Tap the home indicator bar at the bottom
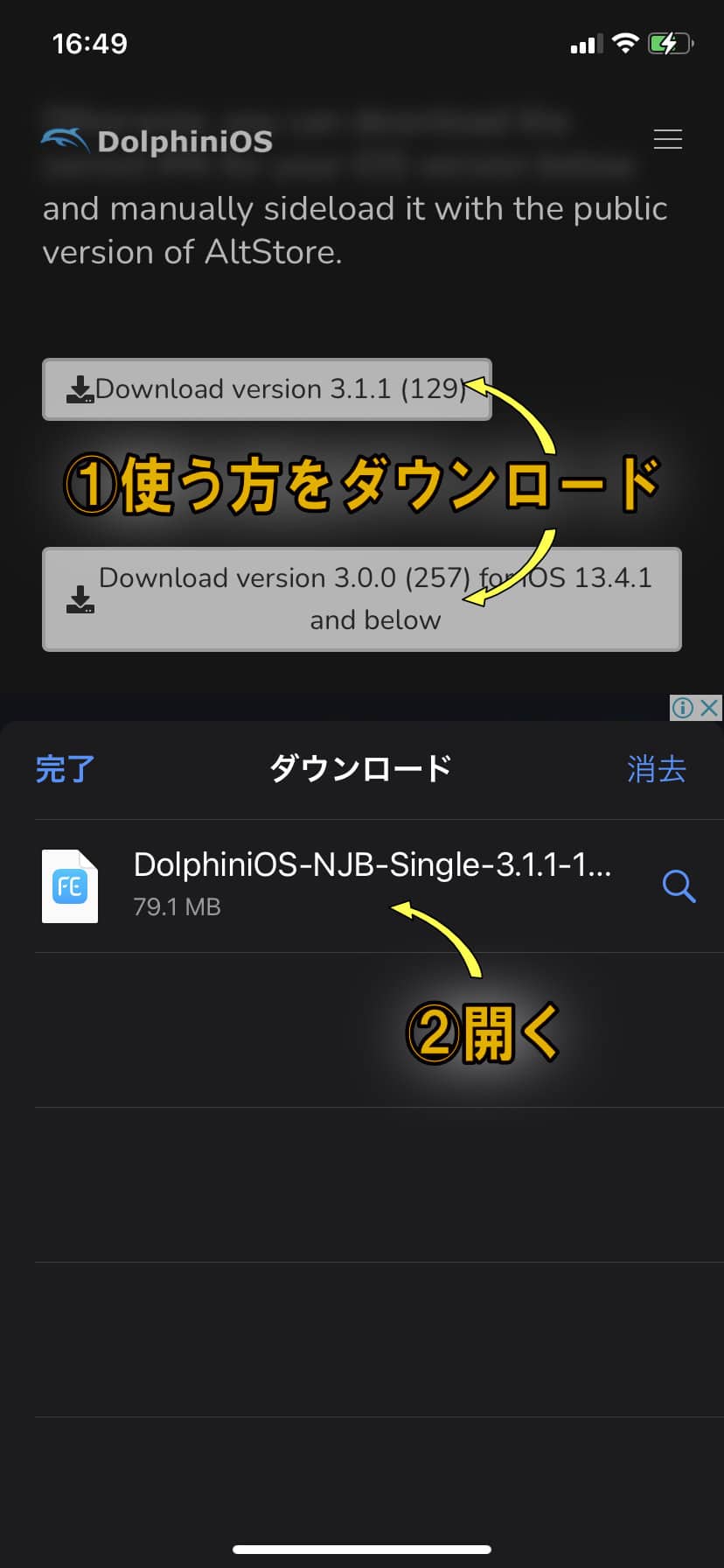Viewport: 724px width, 1568px height. [x=362, y=1549]
